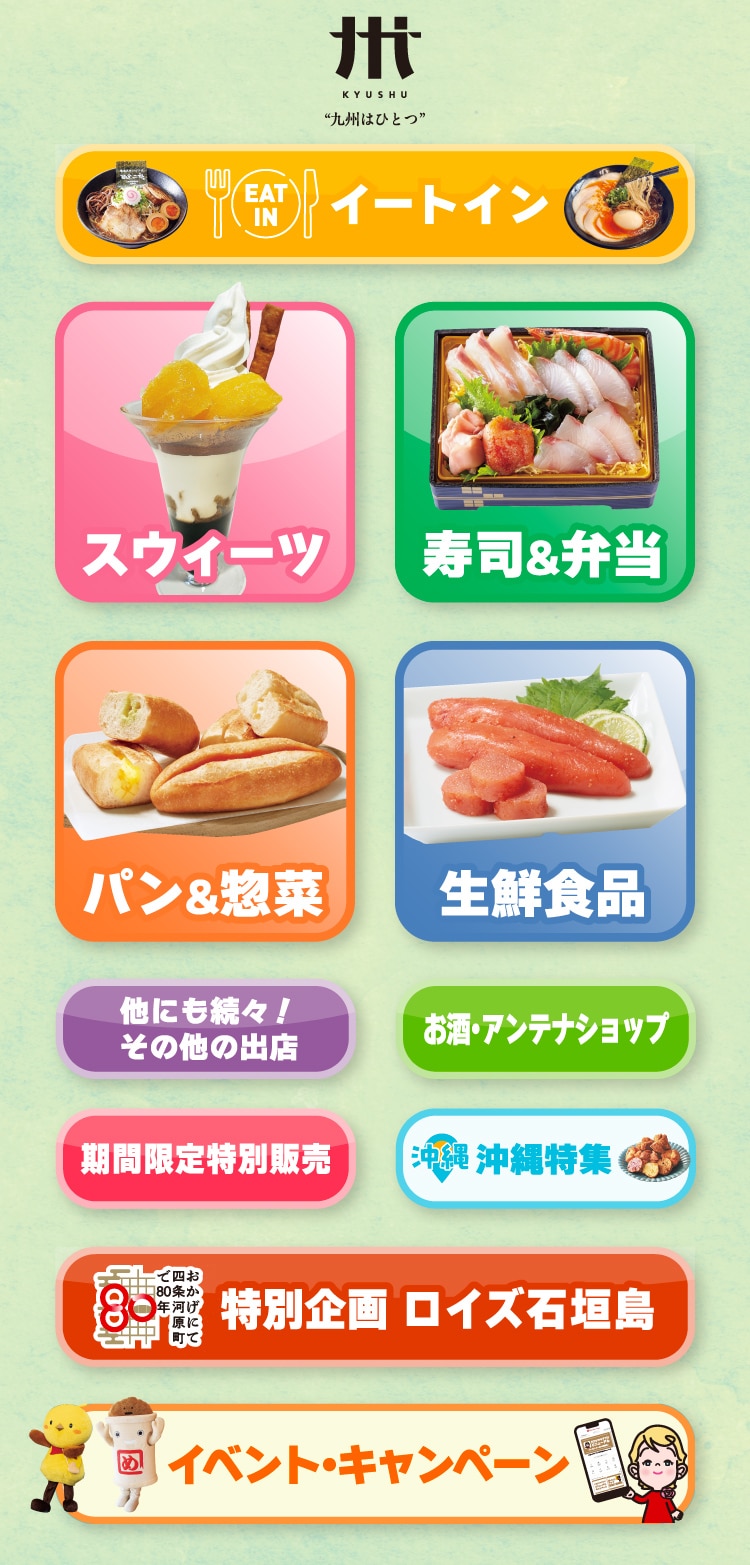
Task: Open 特別企画 ロイズ石垣島 banner
Action: point(375,1308)
